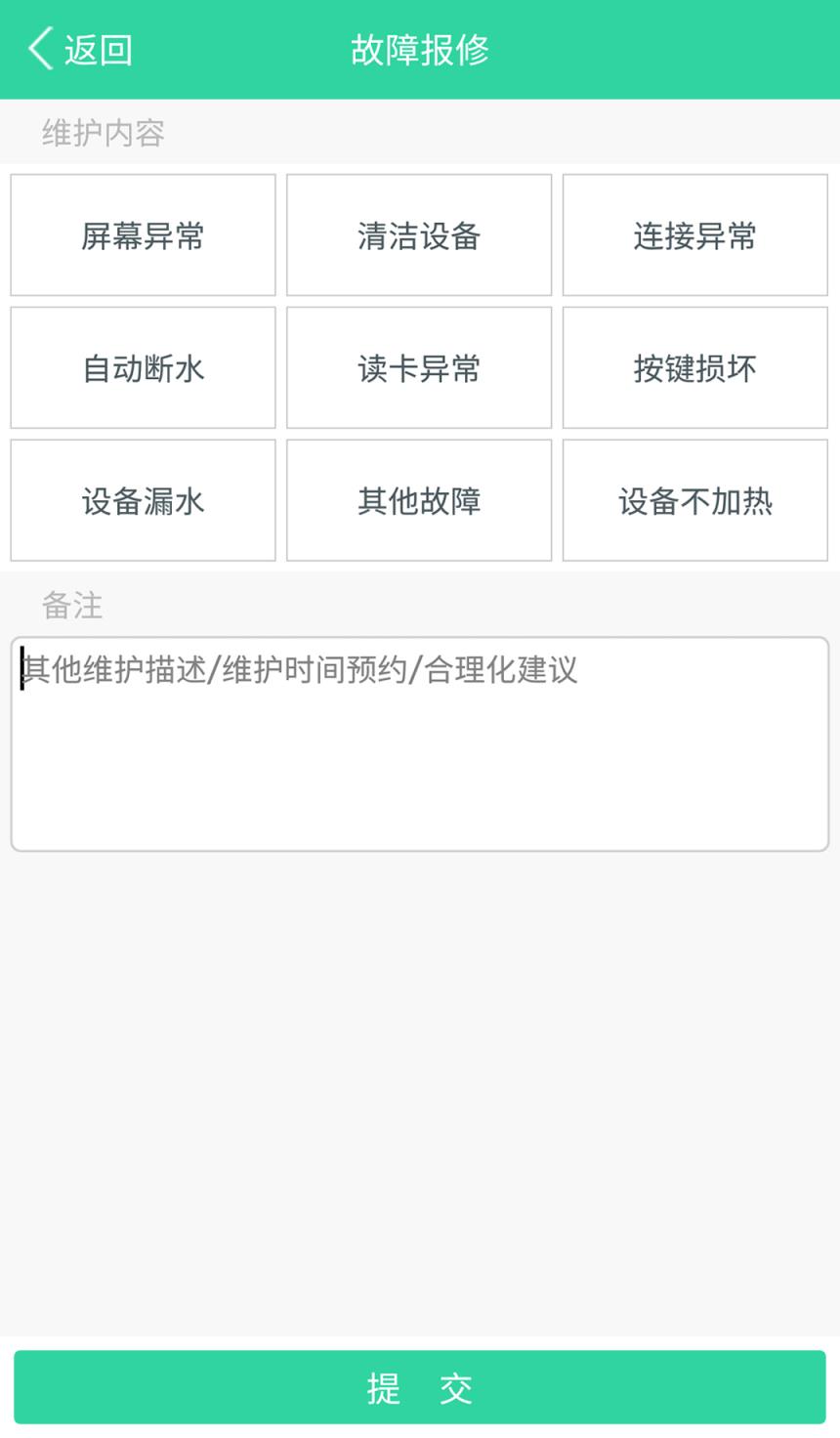This screenshot has height=1438, width=840.
Task: Select the 自动断水 fault option
Action: [142, 367]
